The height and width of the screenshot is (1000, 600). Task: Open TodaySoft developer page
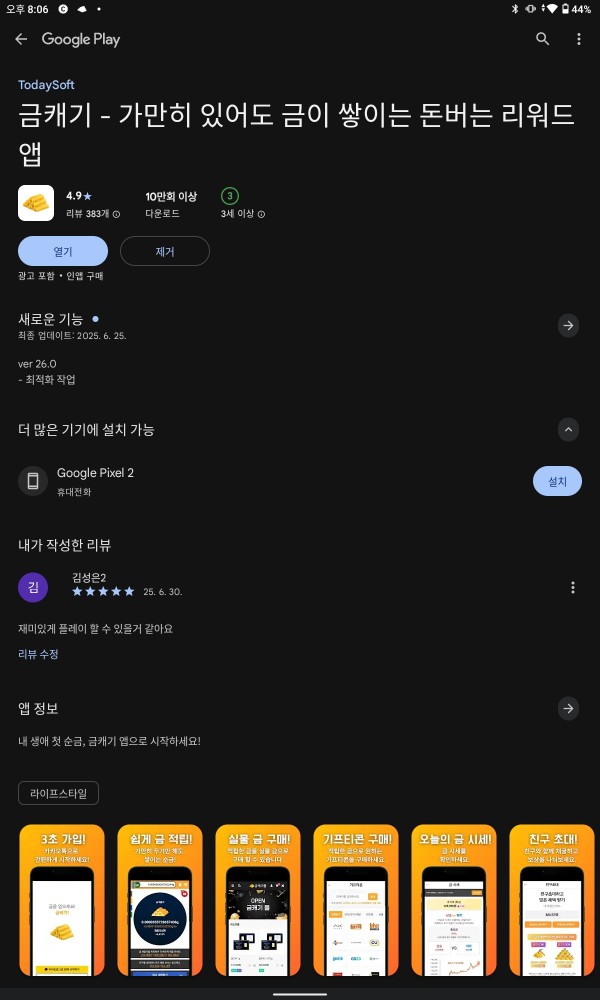[46, 85]
